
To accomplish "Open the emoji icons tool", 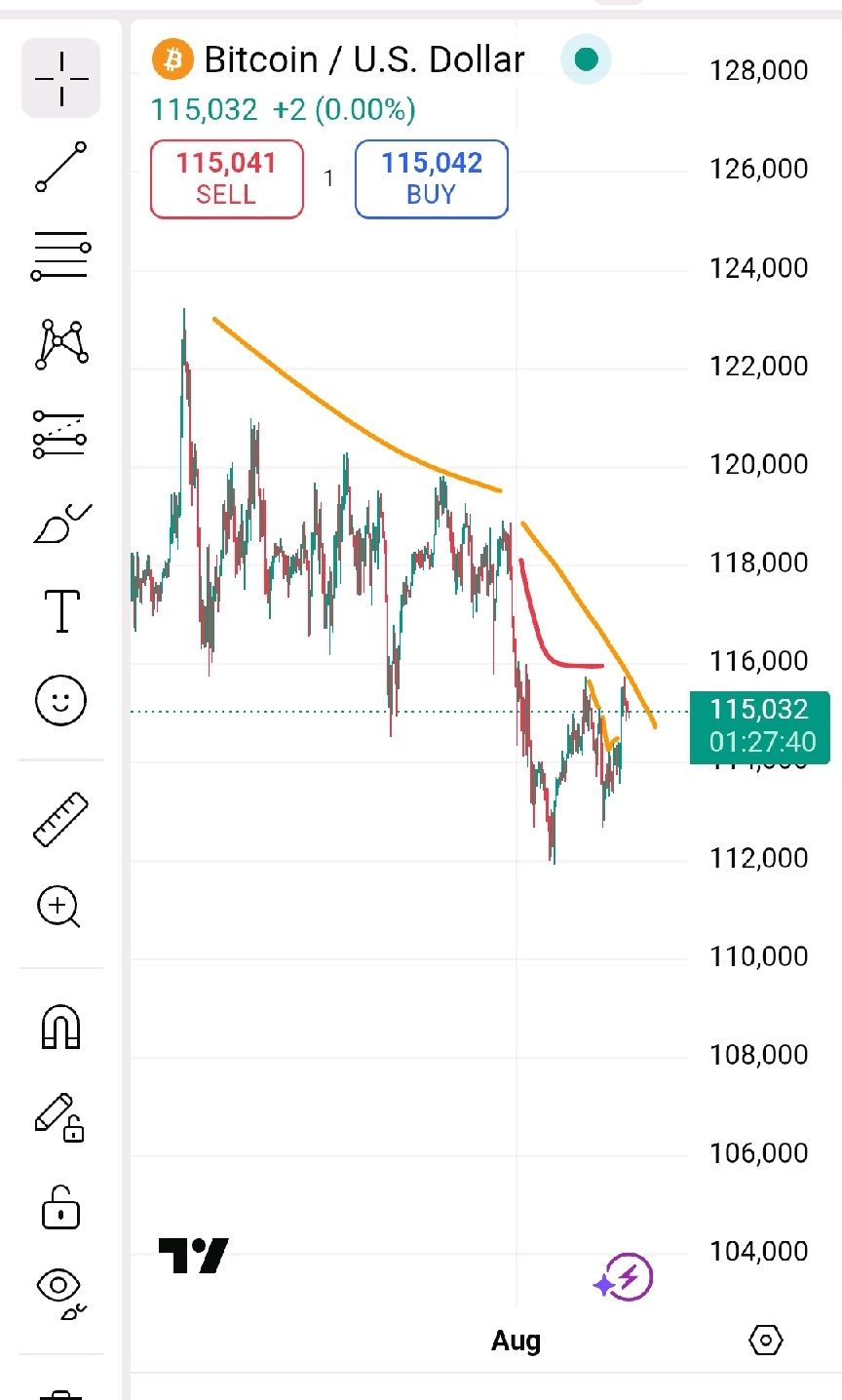I will click(x=60, y=700).
